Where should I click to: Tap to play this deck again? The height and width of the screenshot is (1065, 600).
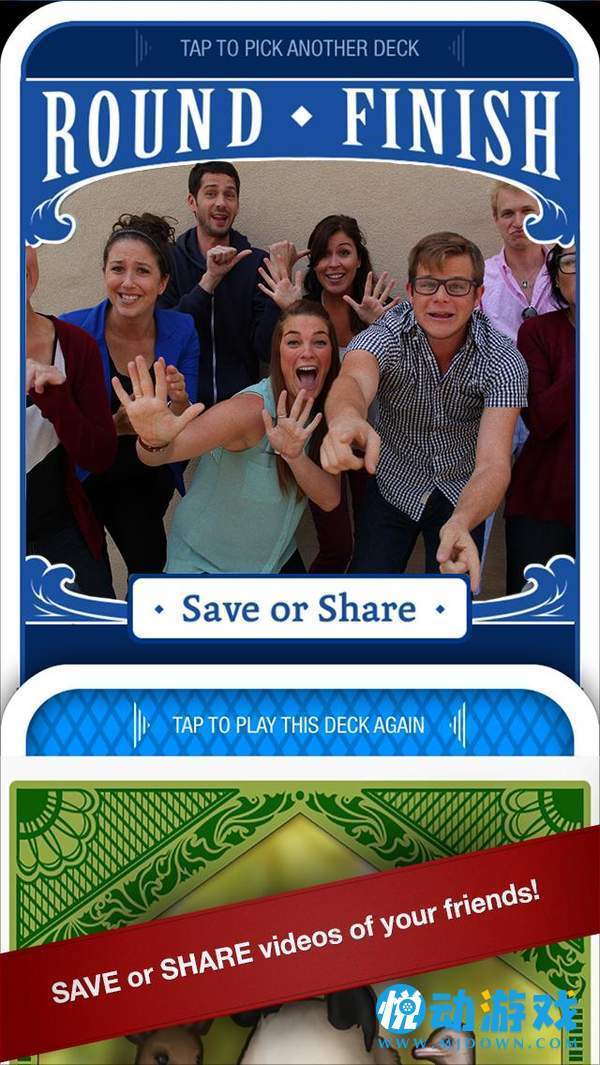click(298, 724)
